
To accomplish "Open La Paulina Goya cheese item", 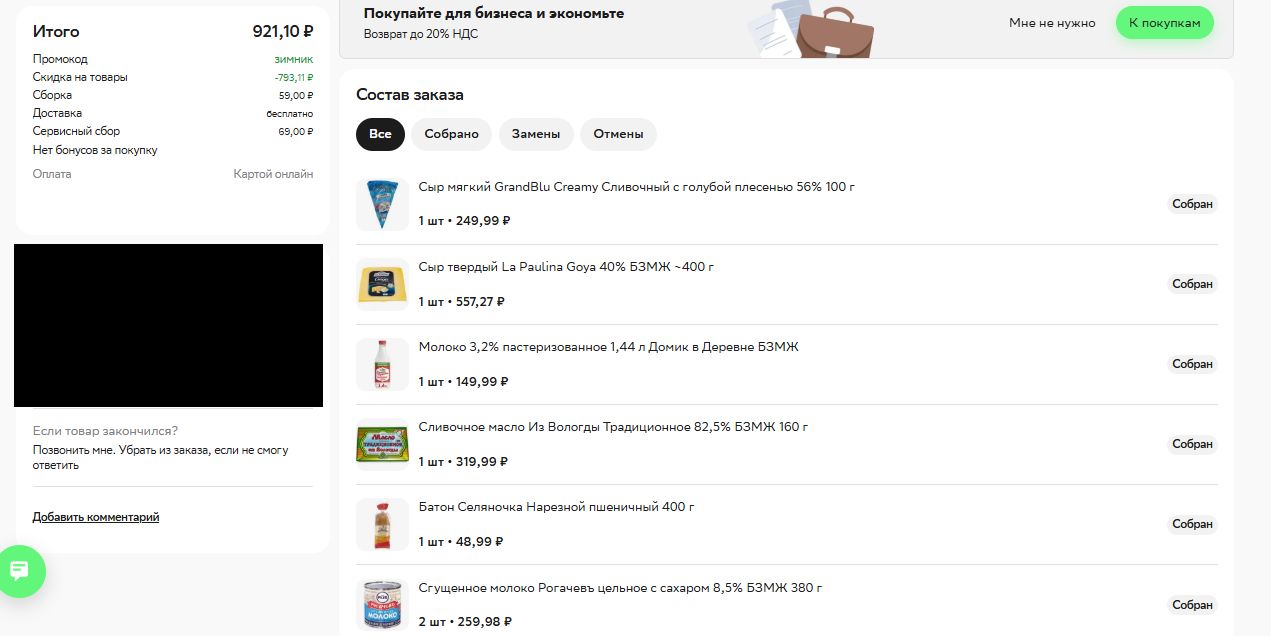I will coord(566,267).
